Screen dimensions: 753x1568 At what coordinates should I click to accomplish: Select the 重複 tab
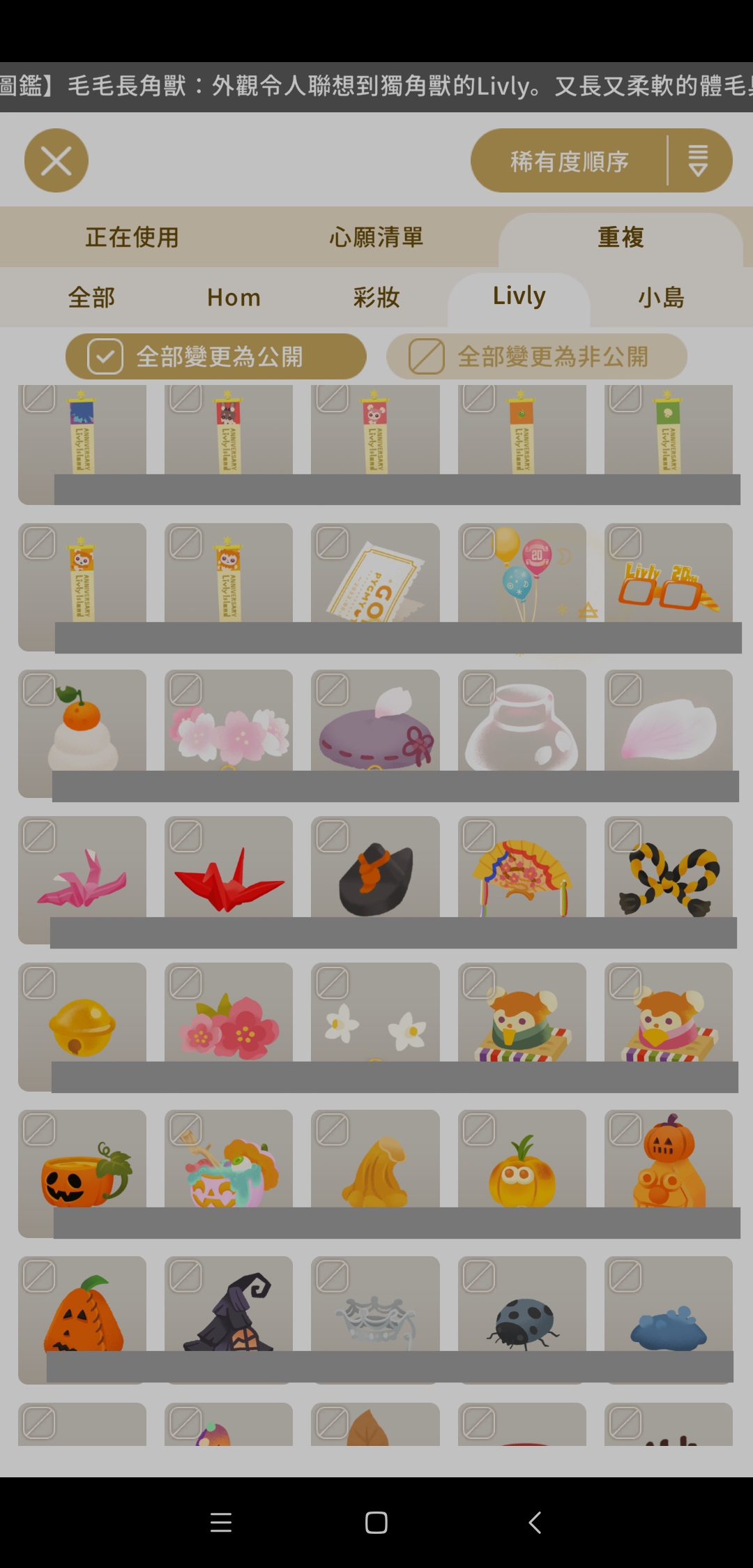point(621,237)
